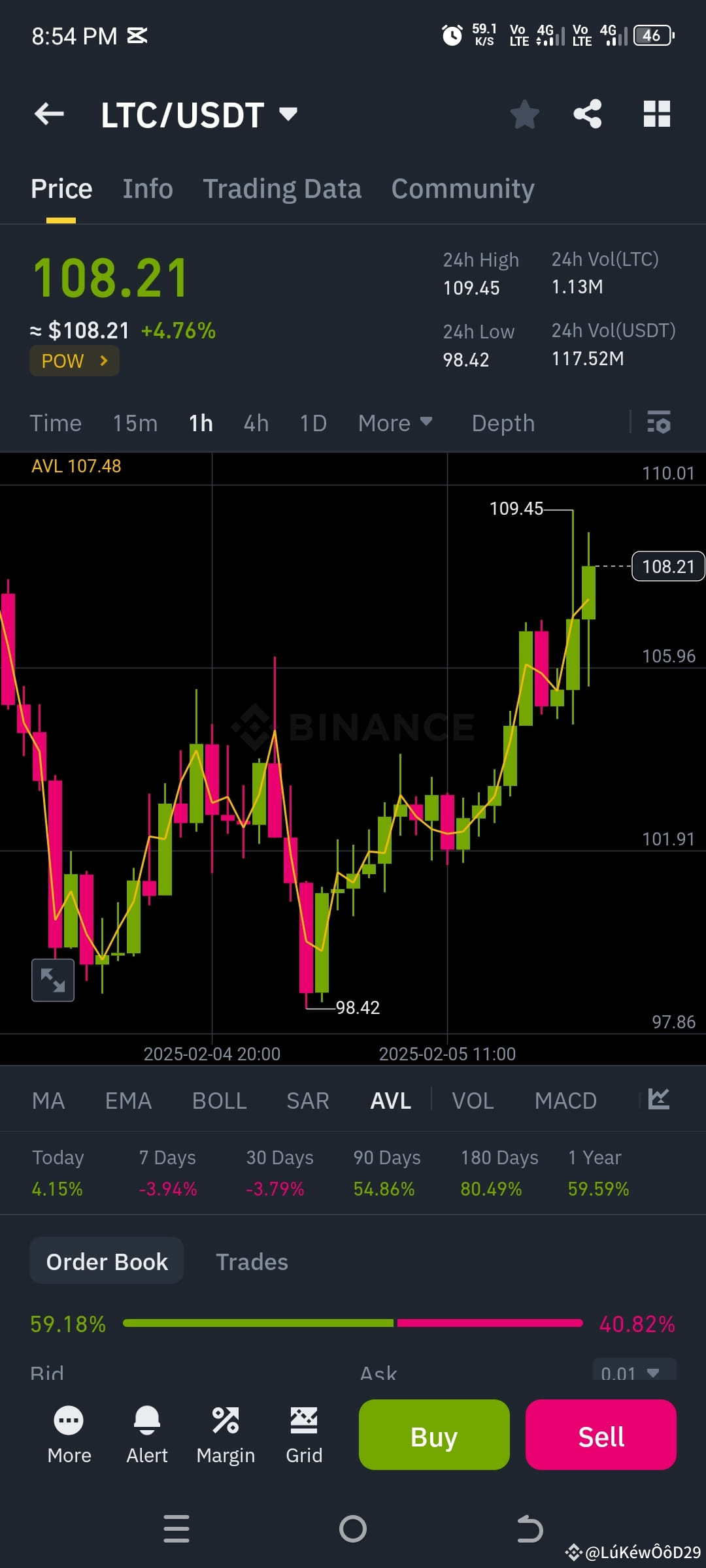Add LTC/USDT to favorites via star icon
This screenshot has height=1568, width=706.
point(525,114)
